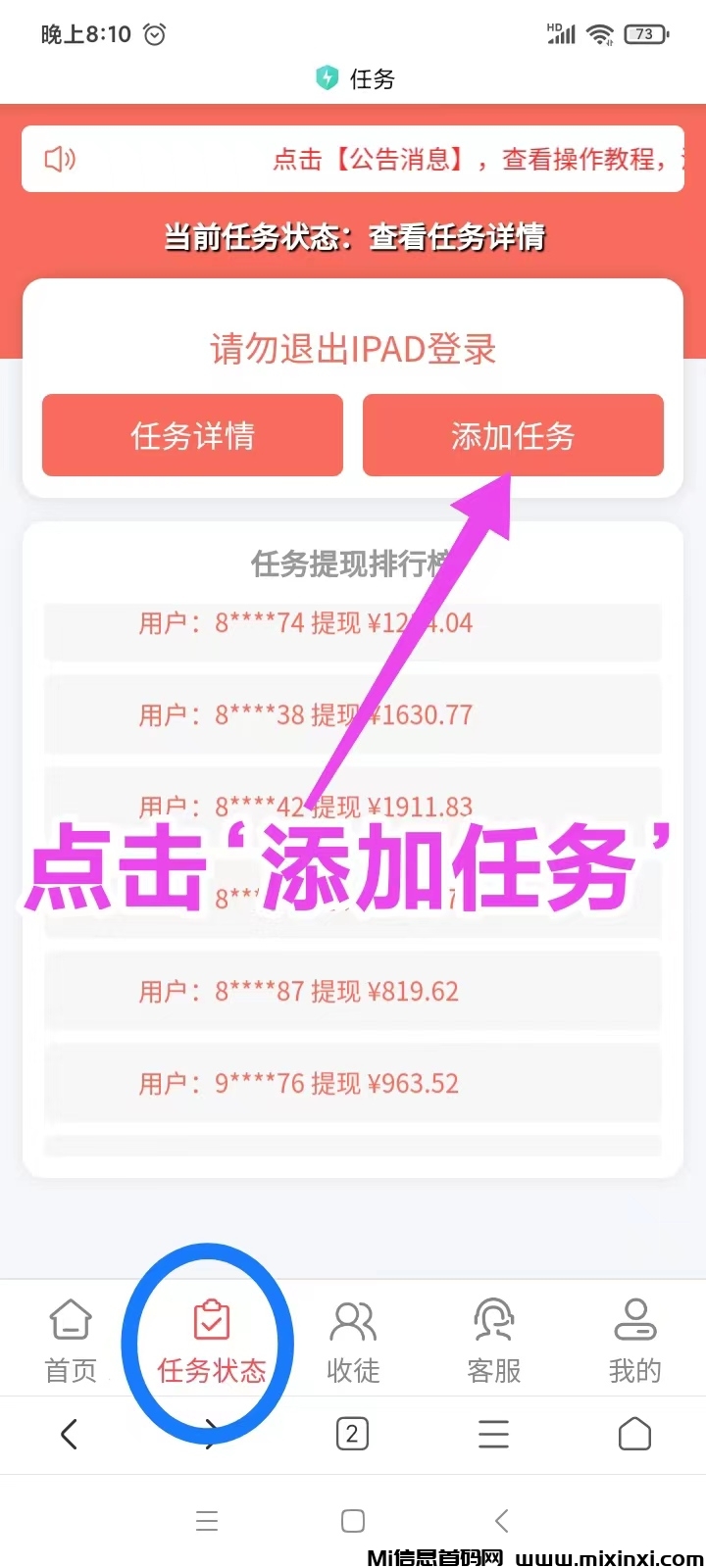Tap the 添加任务 button
The image size is (706, 1568).
pos(512,435)
